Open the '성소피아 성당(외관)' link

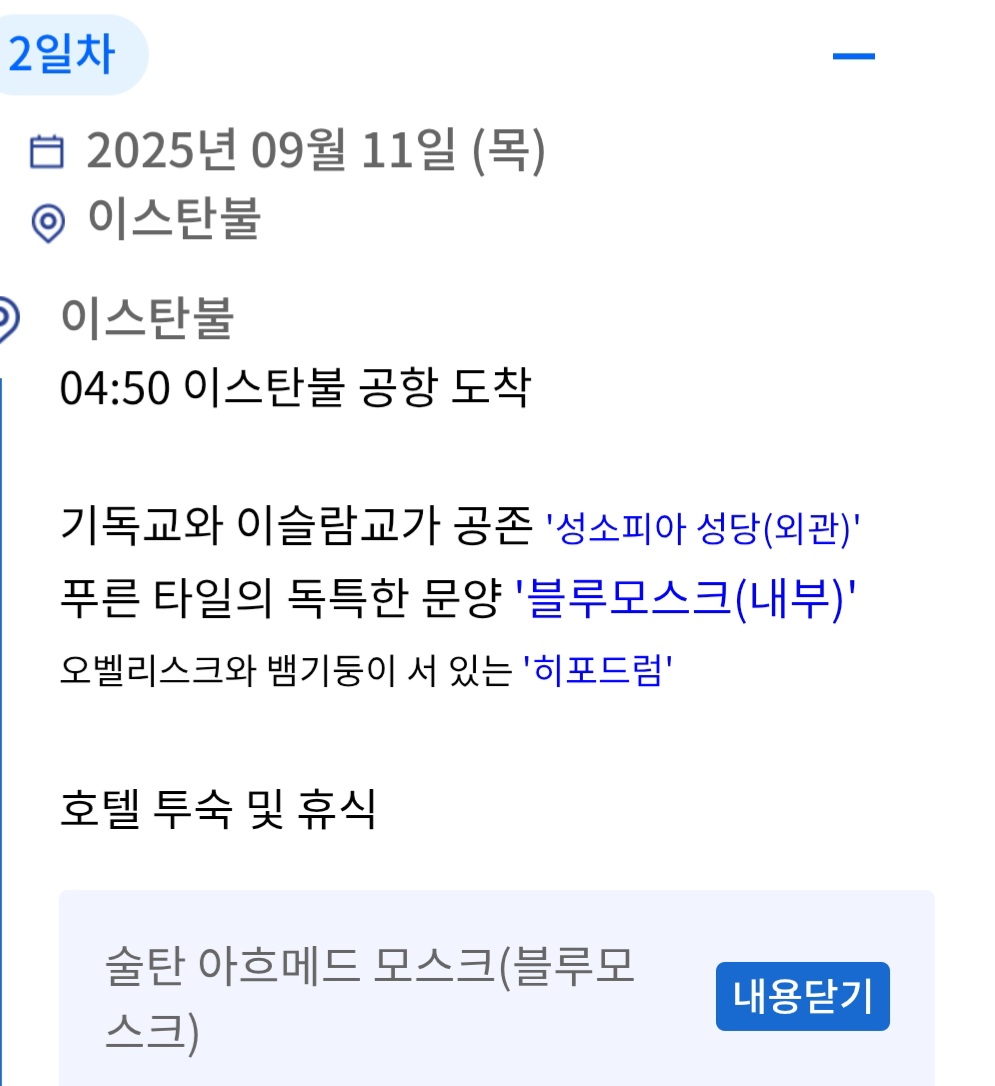tap(703, 530)
